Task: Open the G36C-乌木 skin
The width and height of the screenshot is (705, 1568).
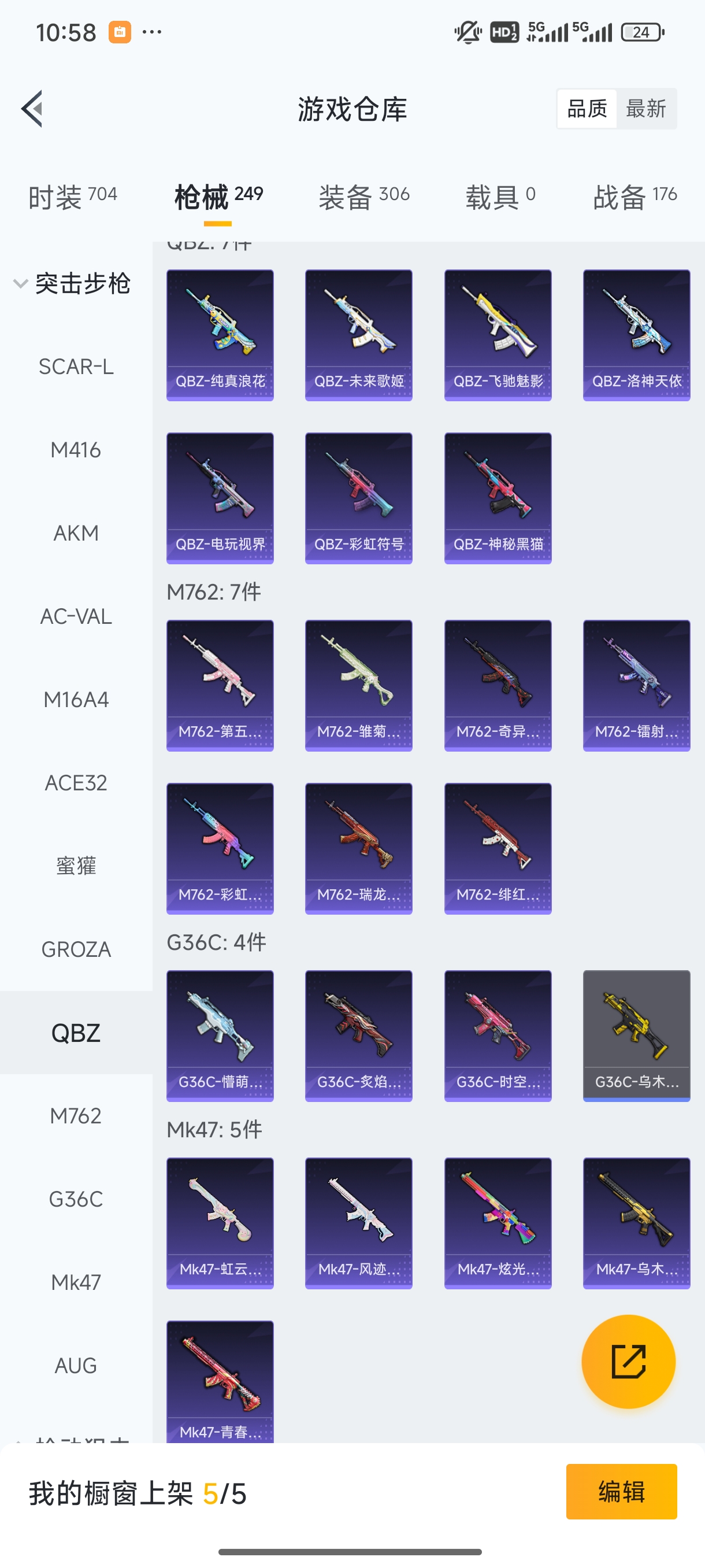Action: [x=636, y=1036]
